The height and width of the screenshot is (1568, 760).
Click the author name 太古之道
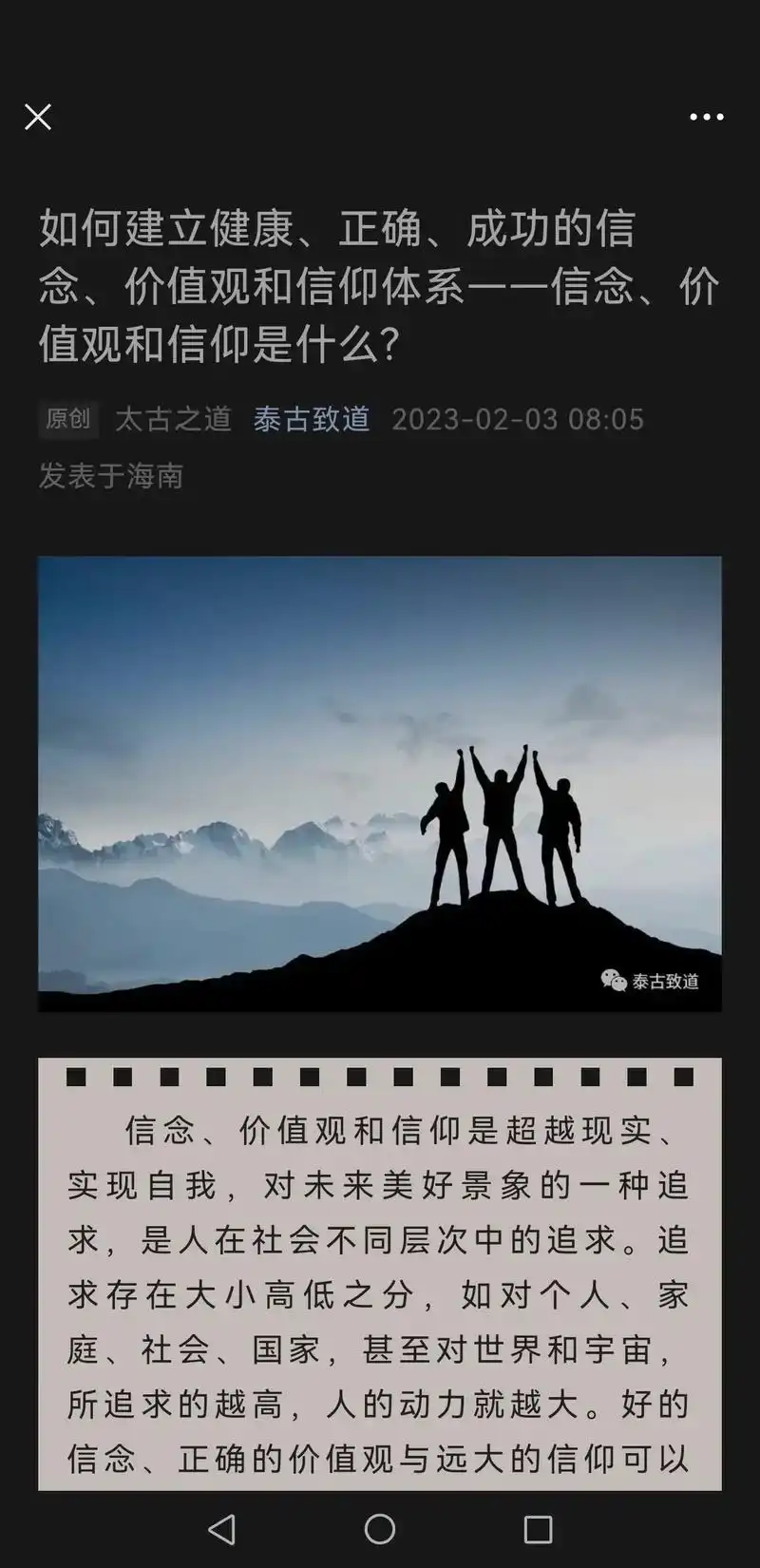pos(173,418)
